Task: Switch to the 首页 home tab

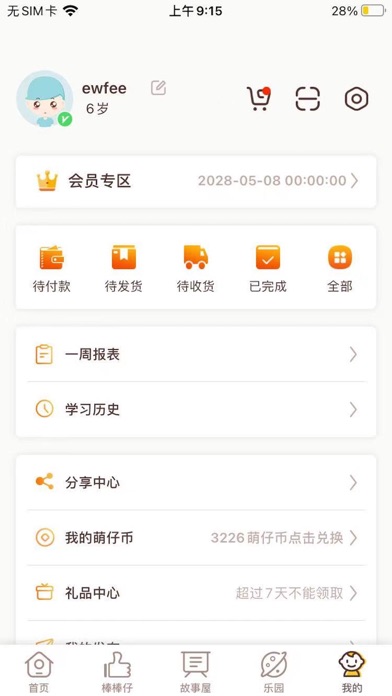Action: tap(39, 671)
